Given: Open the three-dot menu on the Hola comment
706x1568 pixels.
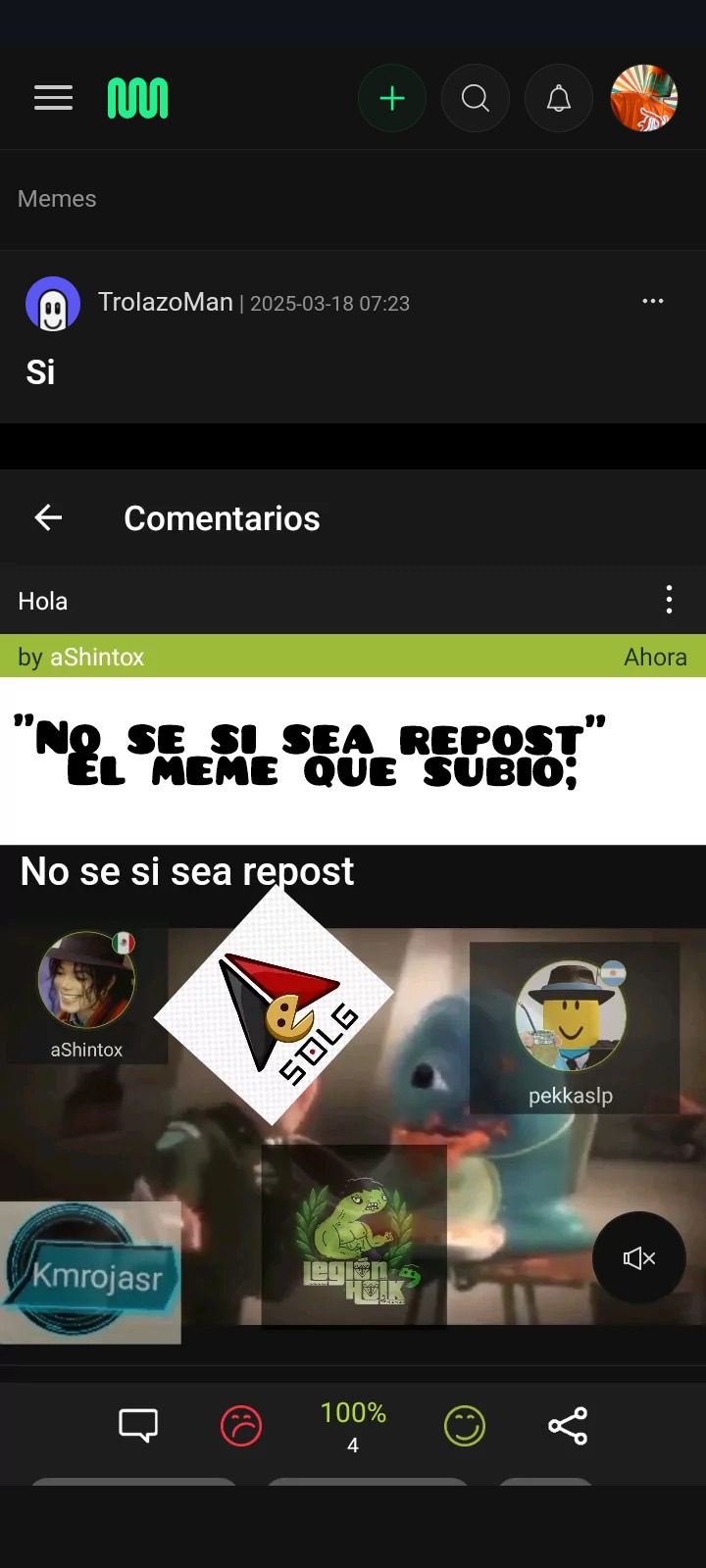Looking at the screenshot, I should click(670, 599).
